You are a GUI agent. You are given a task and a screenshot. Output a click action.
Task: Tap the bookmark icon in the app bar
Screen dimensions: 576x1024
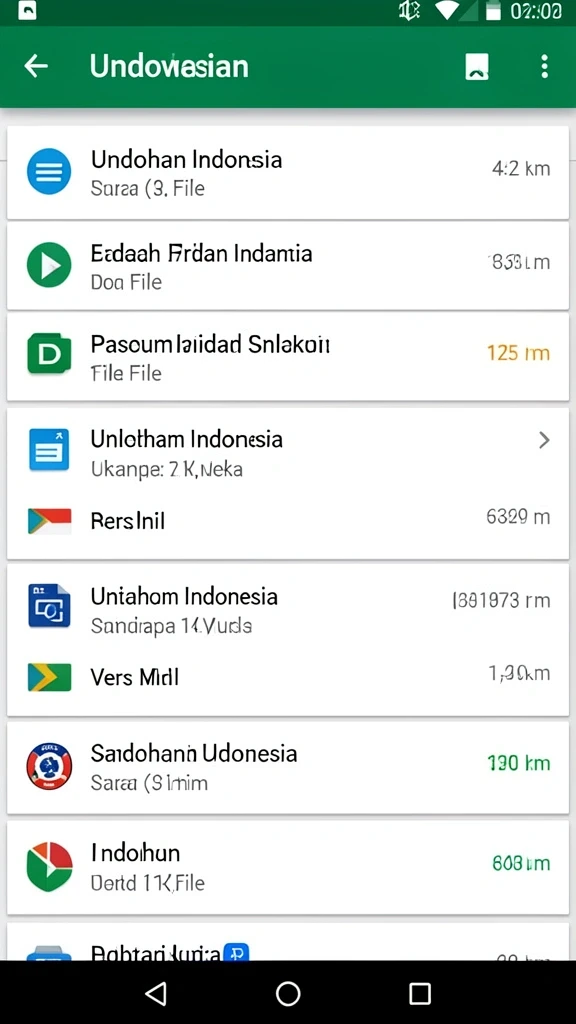click(477, 67)
